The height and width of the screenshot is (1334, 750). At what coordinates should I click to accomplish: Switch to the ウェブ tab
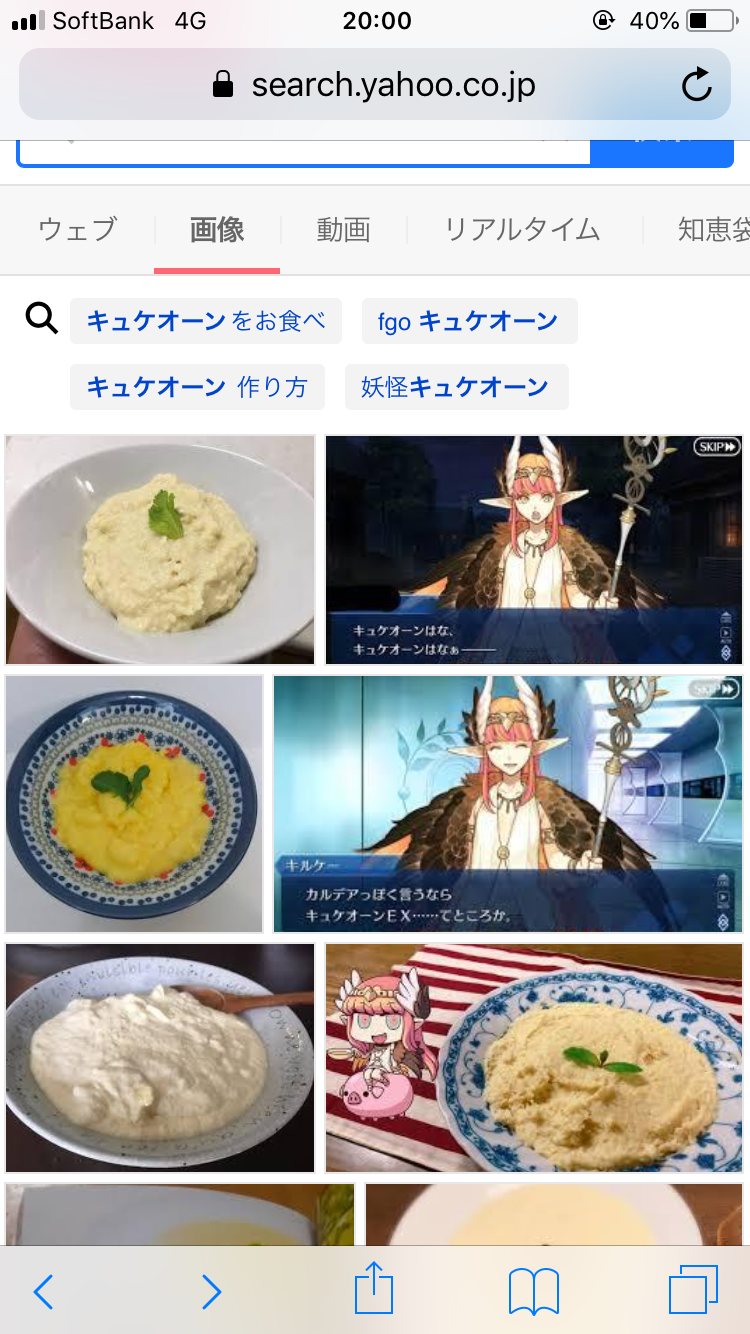click(x=77, y=230)
